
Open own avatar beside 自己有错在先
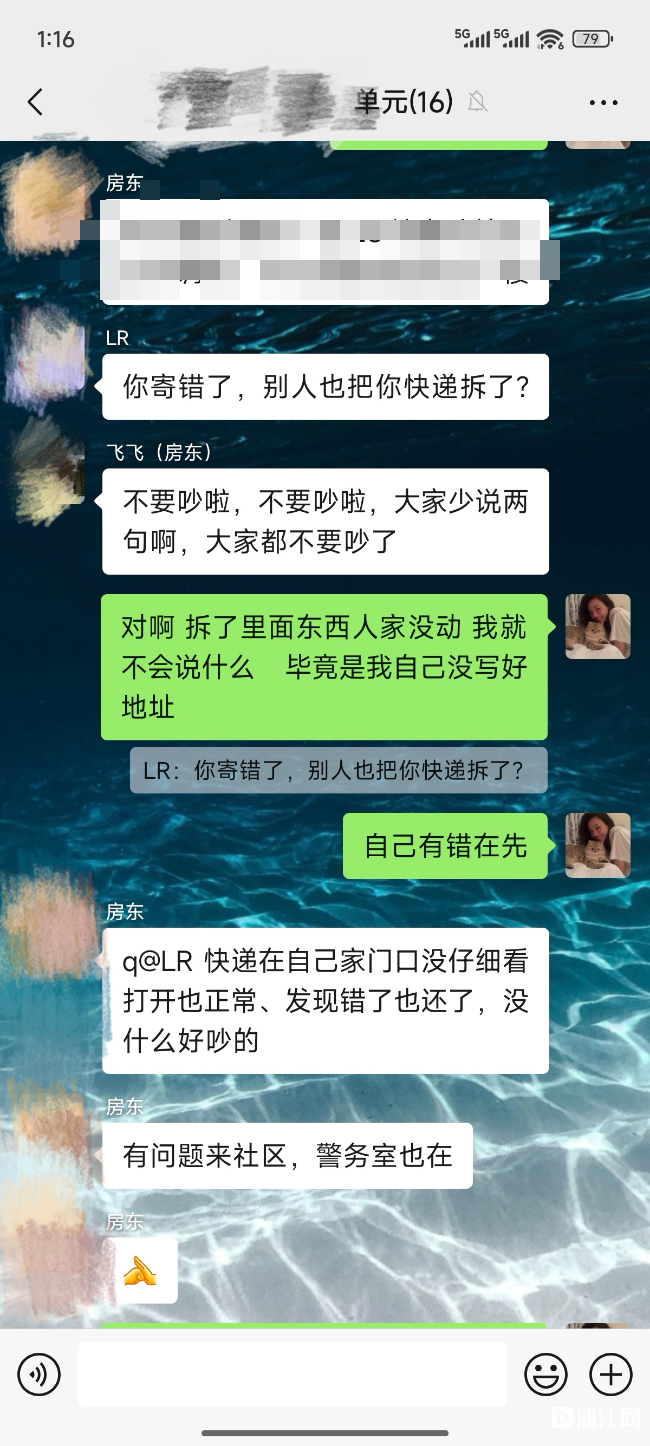(597, 845)
